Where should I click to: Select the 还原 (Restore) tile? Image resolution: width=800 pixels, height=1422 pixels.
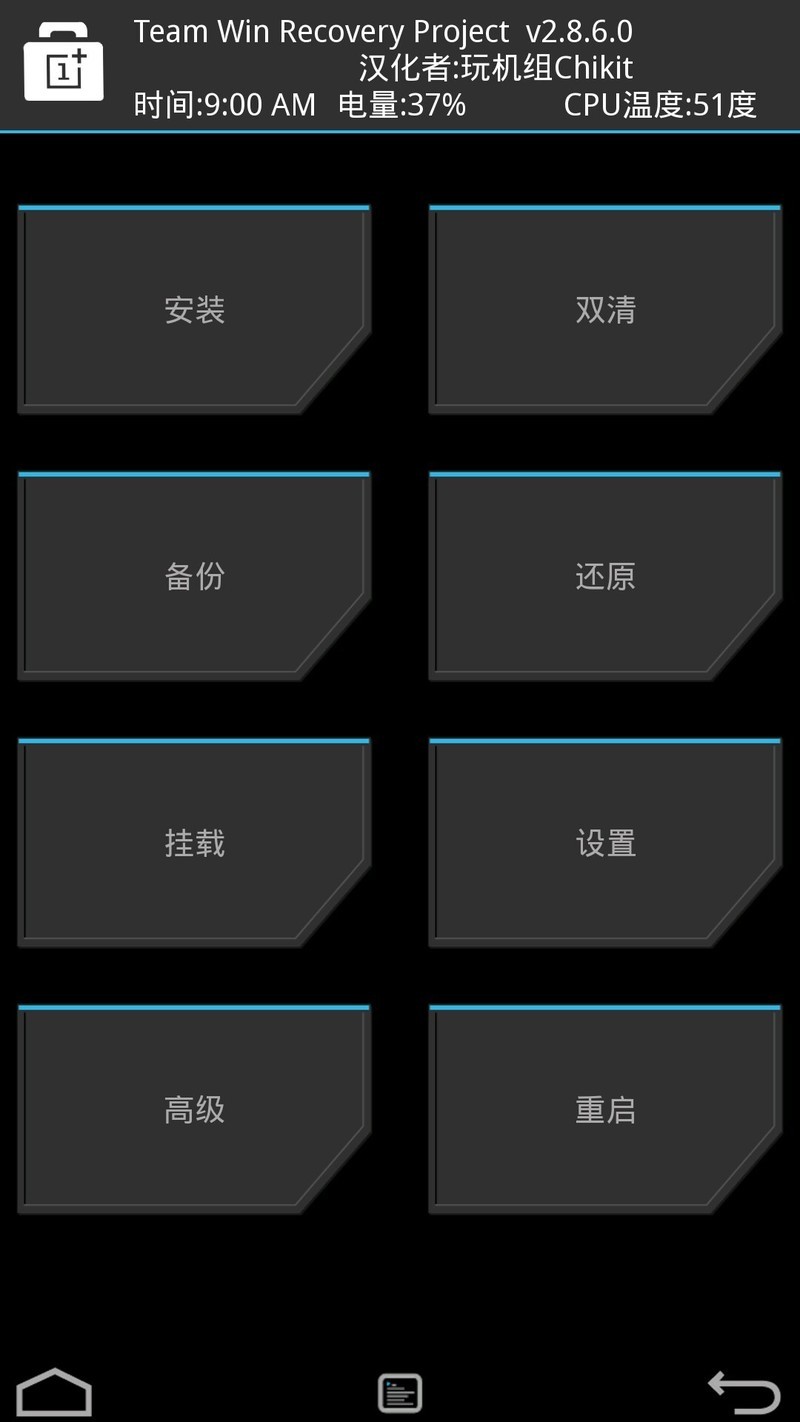pos(604,575)
